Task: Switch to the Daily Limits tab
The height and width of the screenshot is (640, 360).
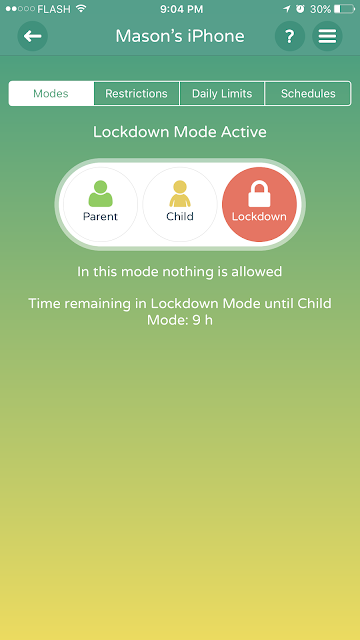Action: 222,93
